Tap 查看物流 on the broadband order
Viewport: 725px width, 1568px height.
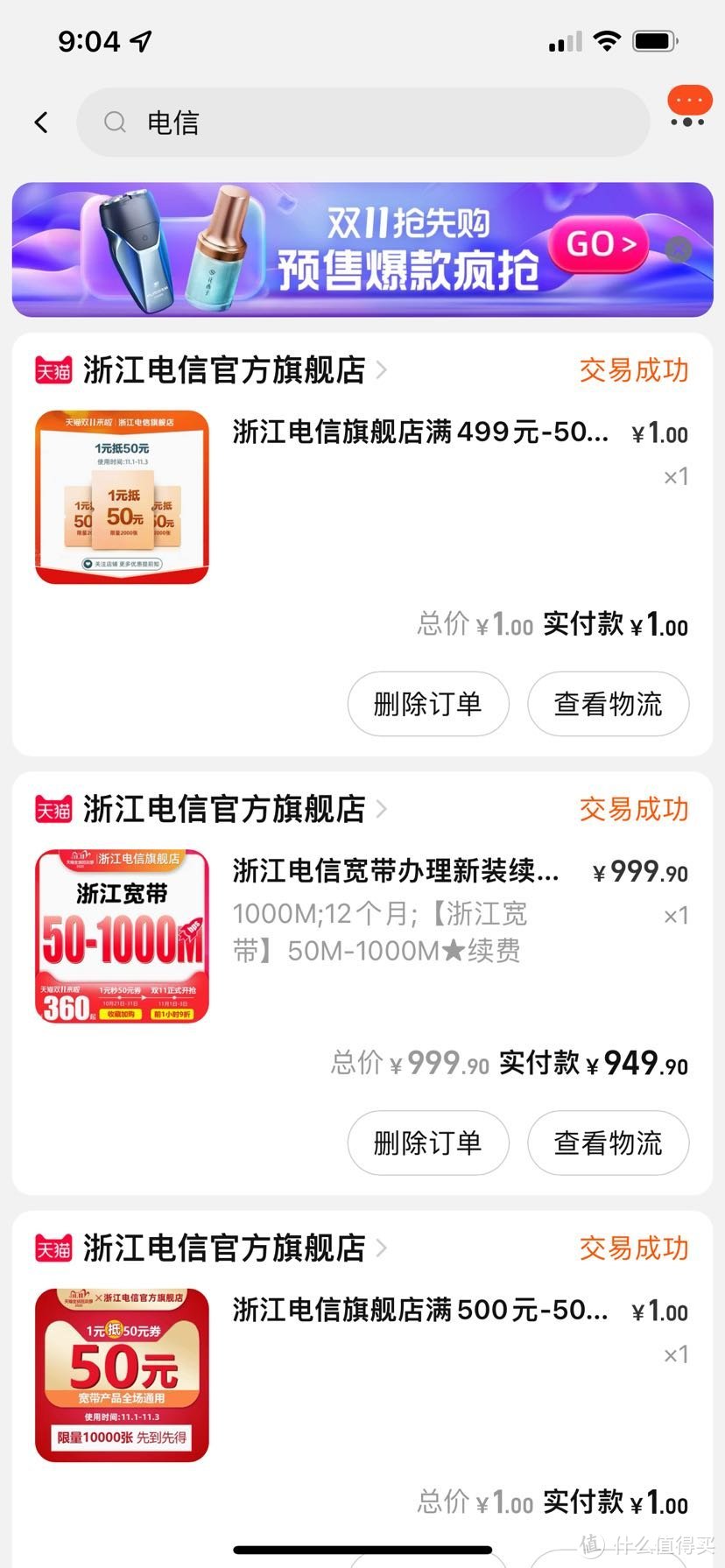(608, 1143)
